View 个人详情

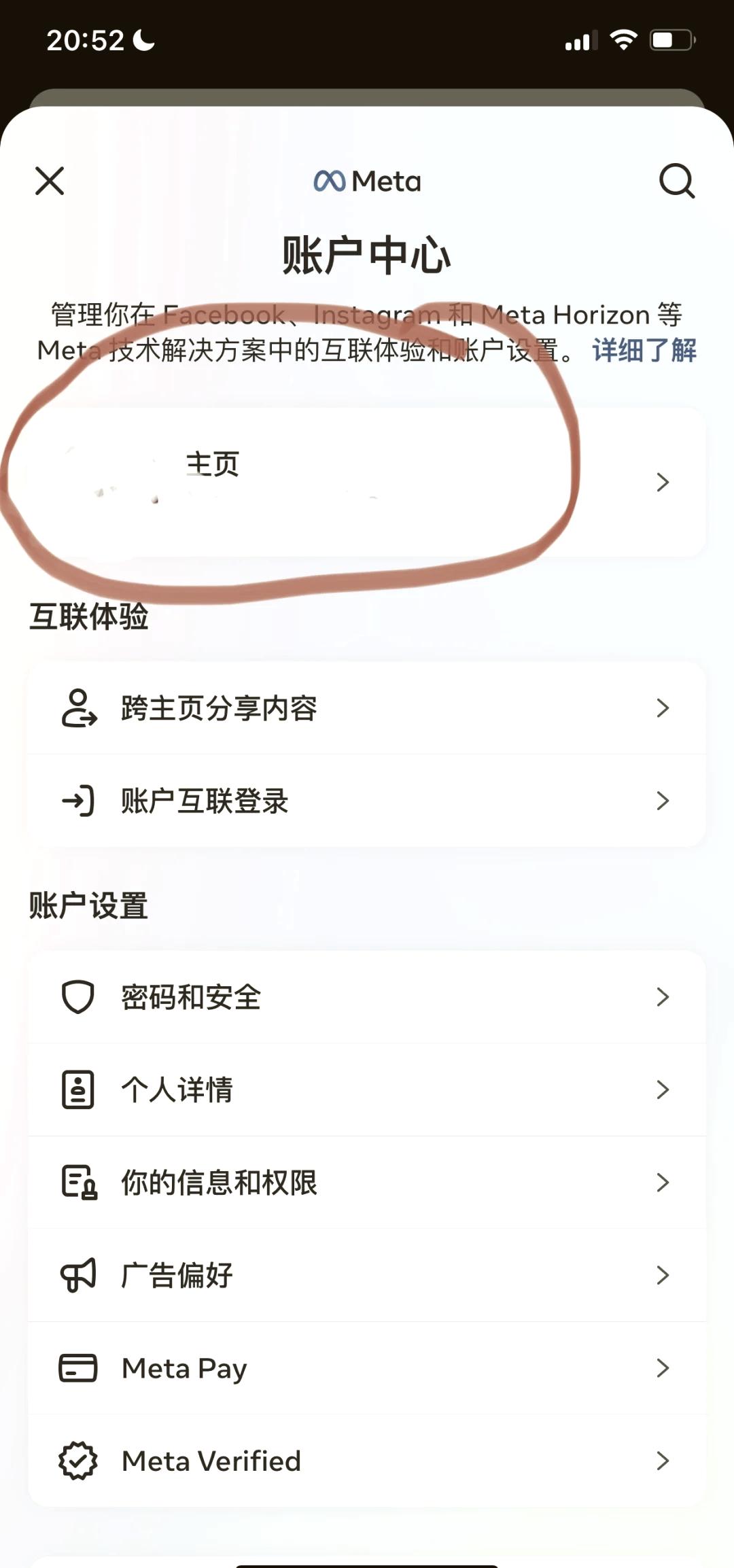click(367, 1090)
